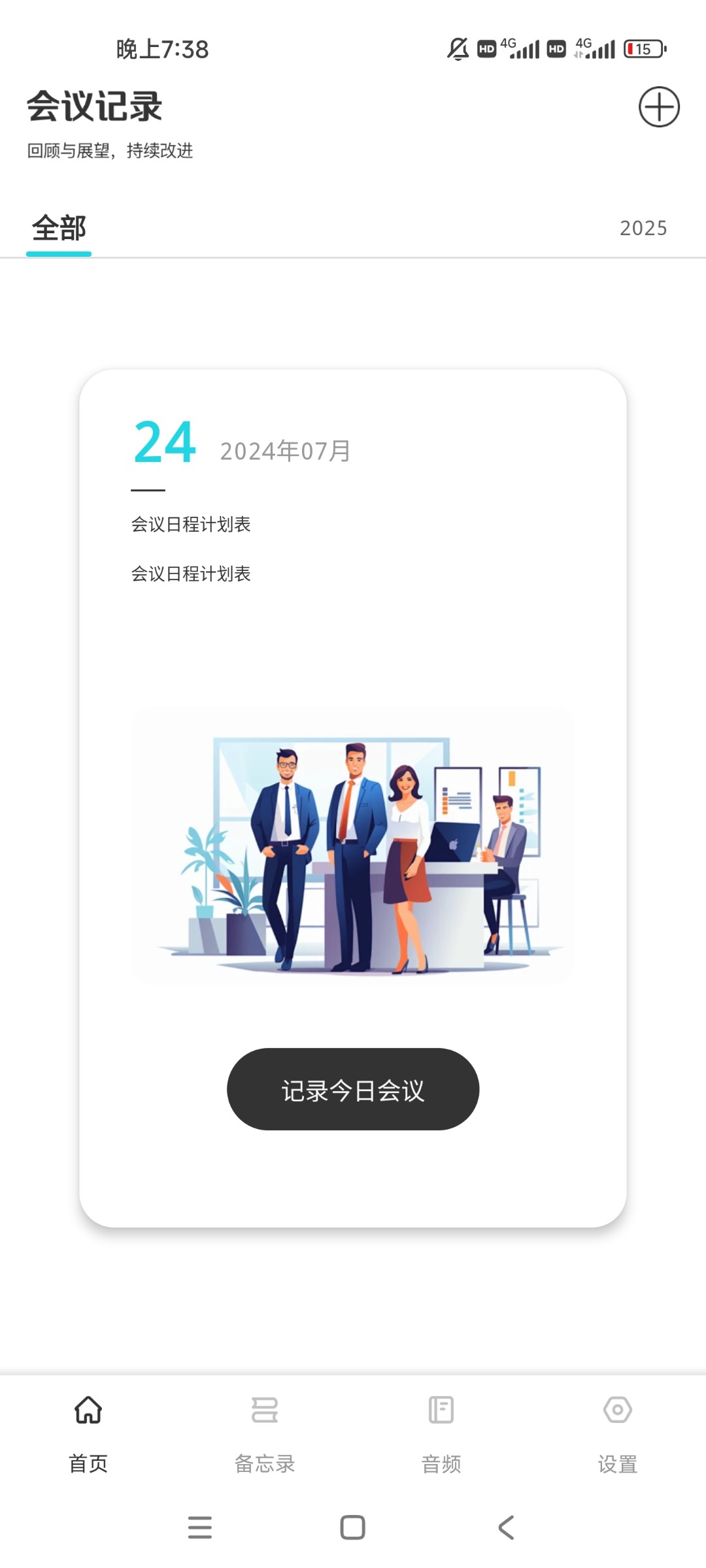
Task: Open the 音频 tab
Action: pyautogui.click(x=441, y=1435)
